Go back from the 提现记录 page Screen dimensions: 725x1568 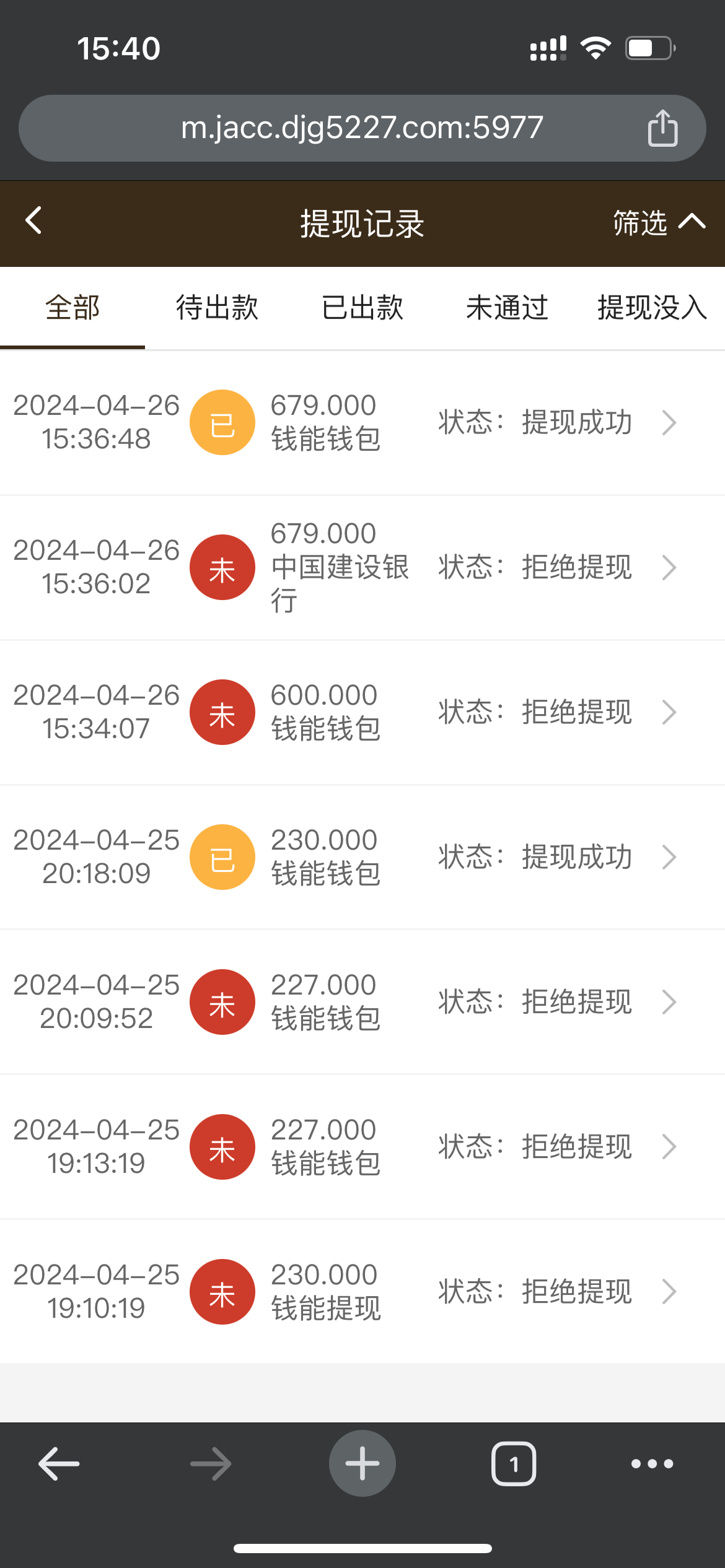click(x=34, y=221)
